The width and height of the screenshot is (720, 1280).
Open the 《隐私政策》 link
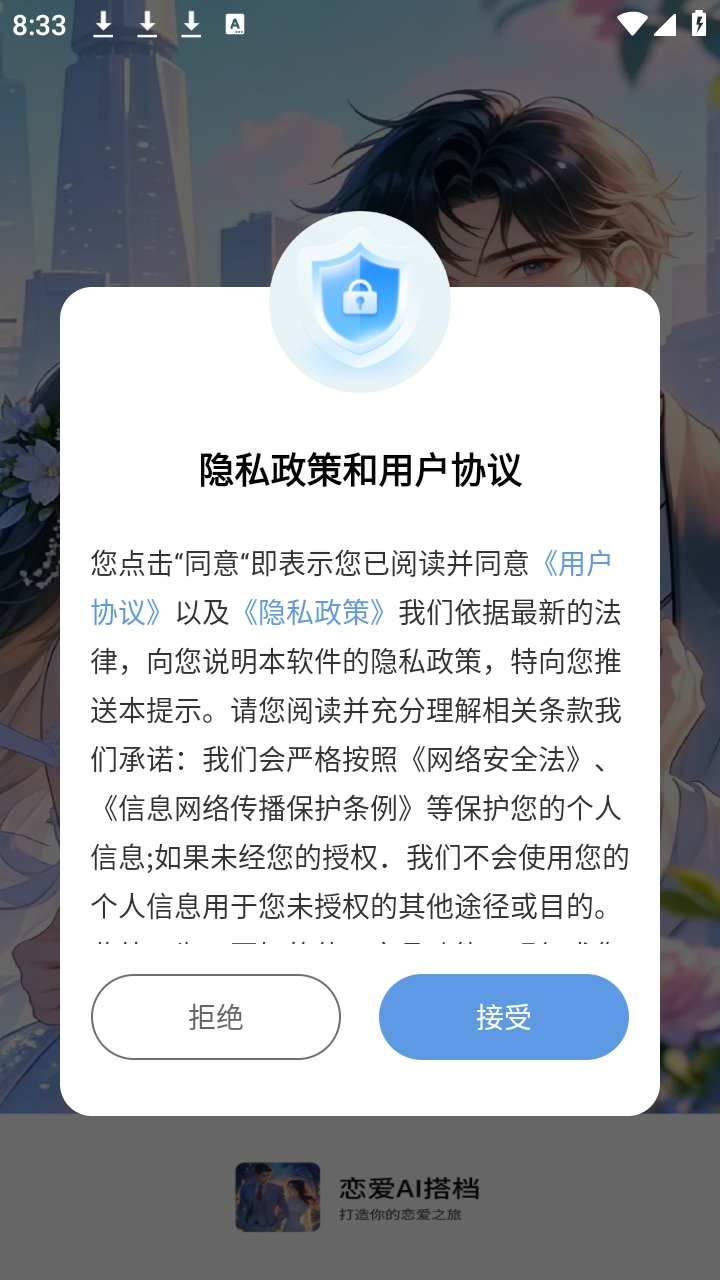[314, 612]
